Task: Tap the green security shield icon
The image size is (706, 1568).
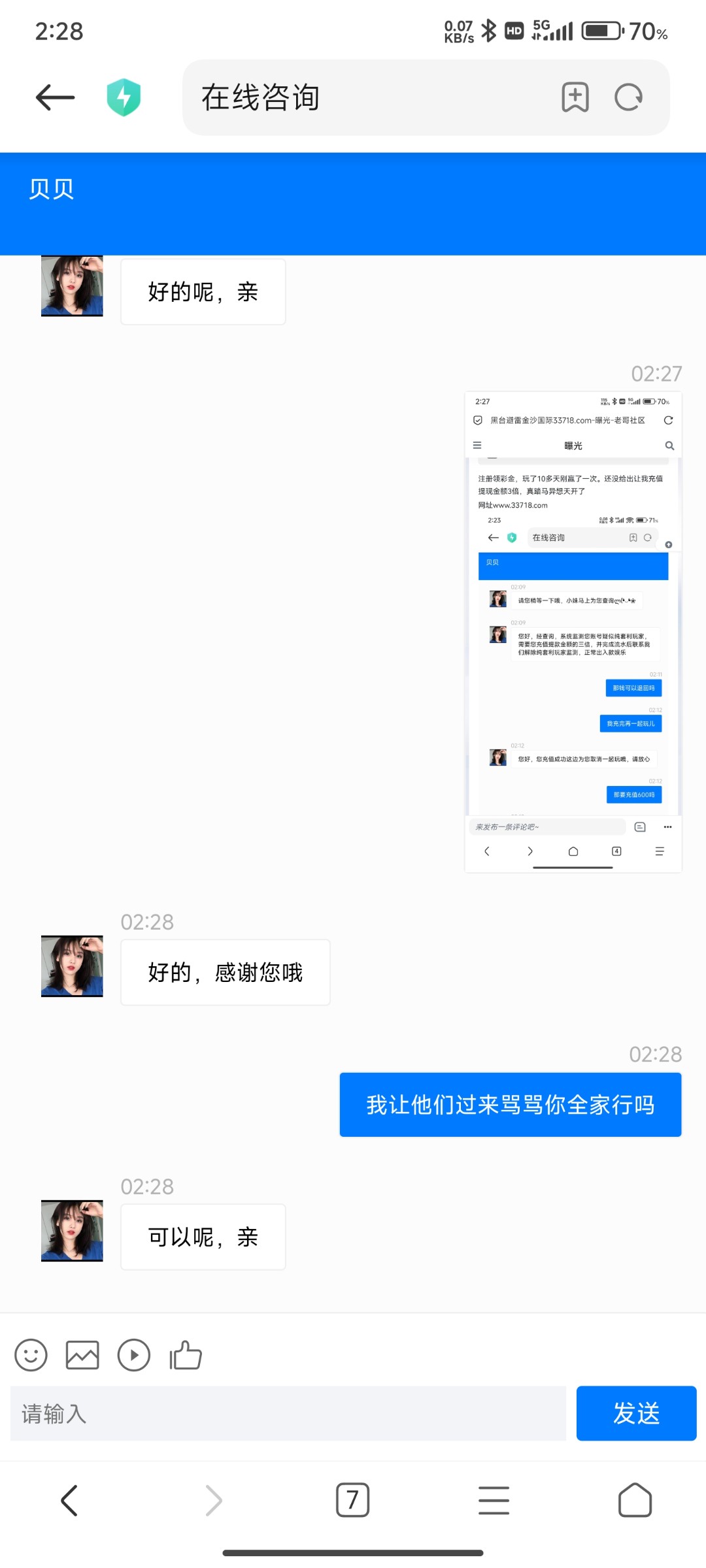Action: 124,98
